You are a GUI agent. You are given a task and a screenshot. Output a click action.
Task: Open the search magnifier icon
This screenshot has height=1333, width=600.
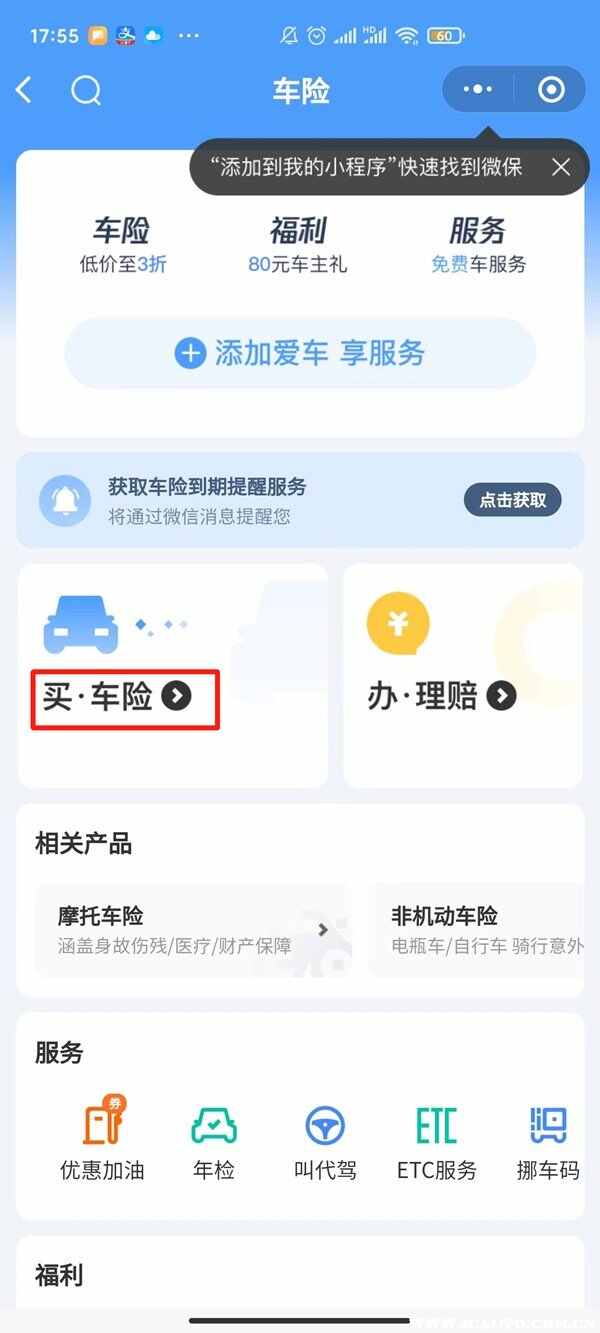click(86, 91)
